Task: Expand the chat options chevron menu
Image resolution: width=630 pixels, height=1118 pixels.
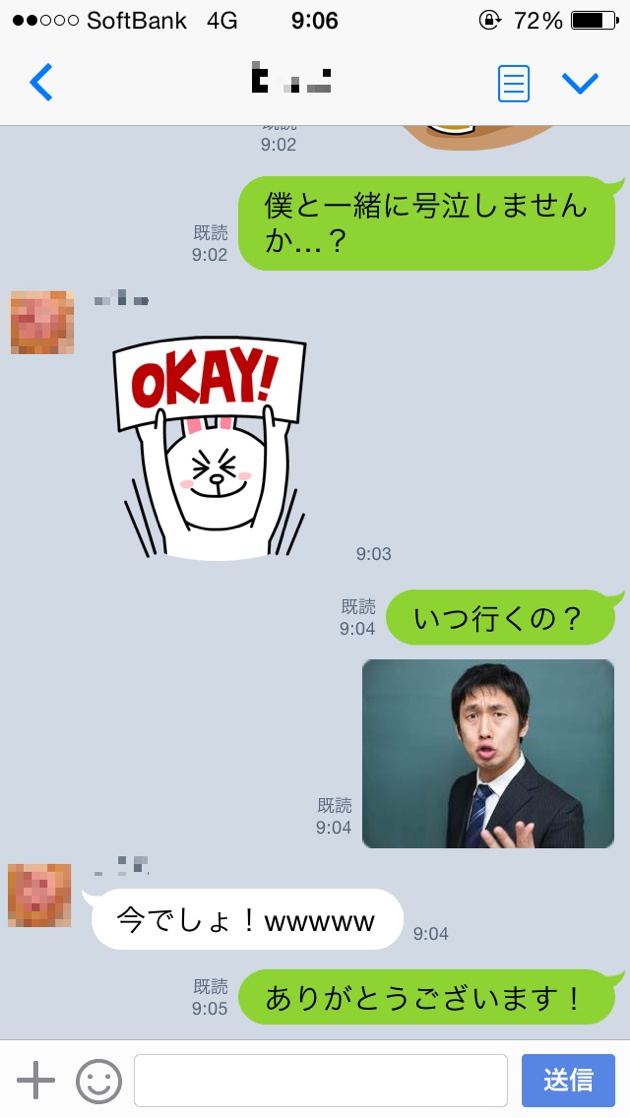Action: [580, 84]
